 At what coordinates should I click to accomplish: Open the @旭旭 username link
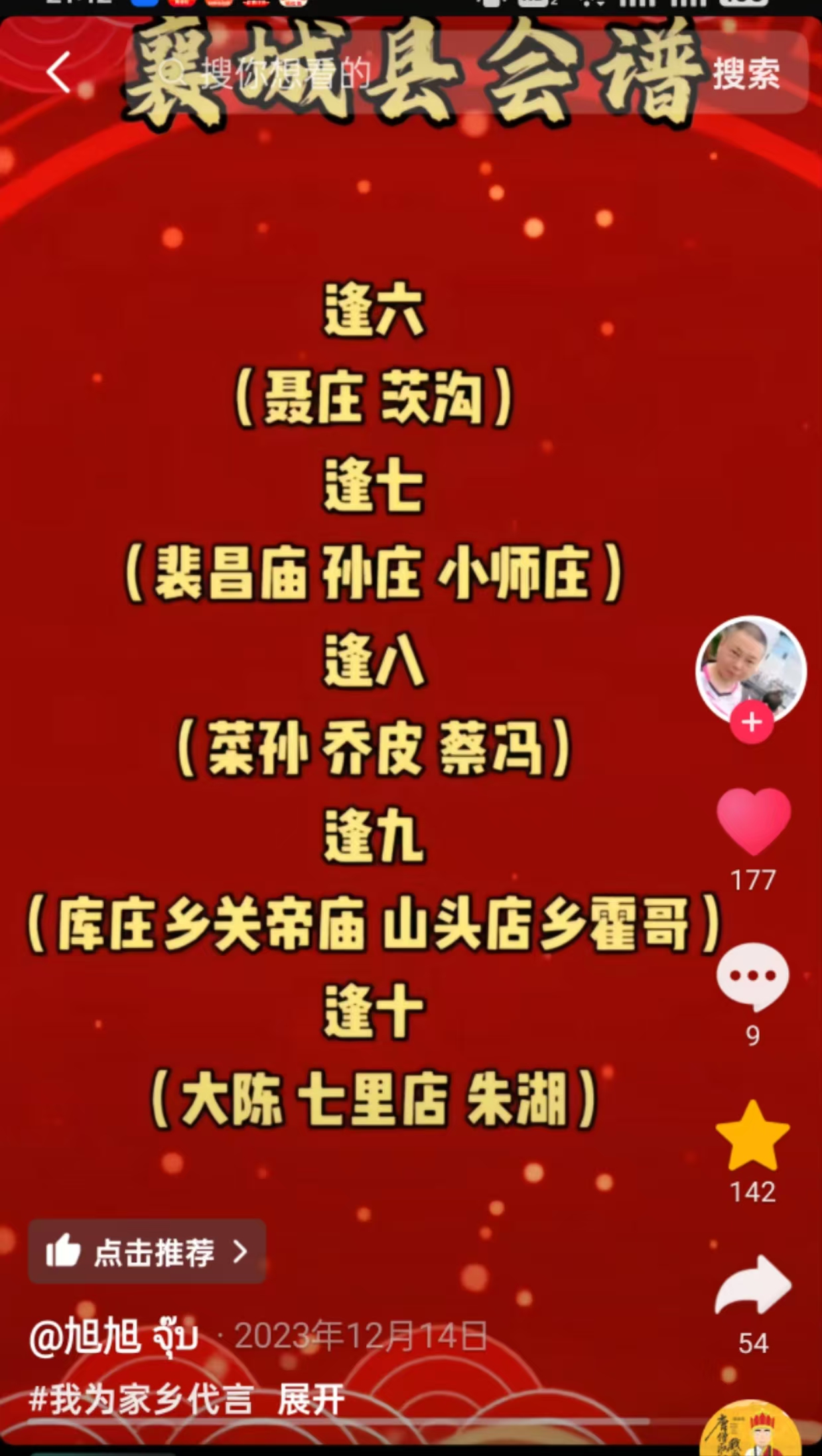[x=113, y=1336]
